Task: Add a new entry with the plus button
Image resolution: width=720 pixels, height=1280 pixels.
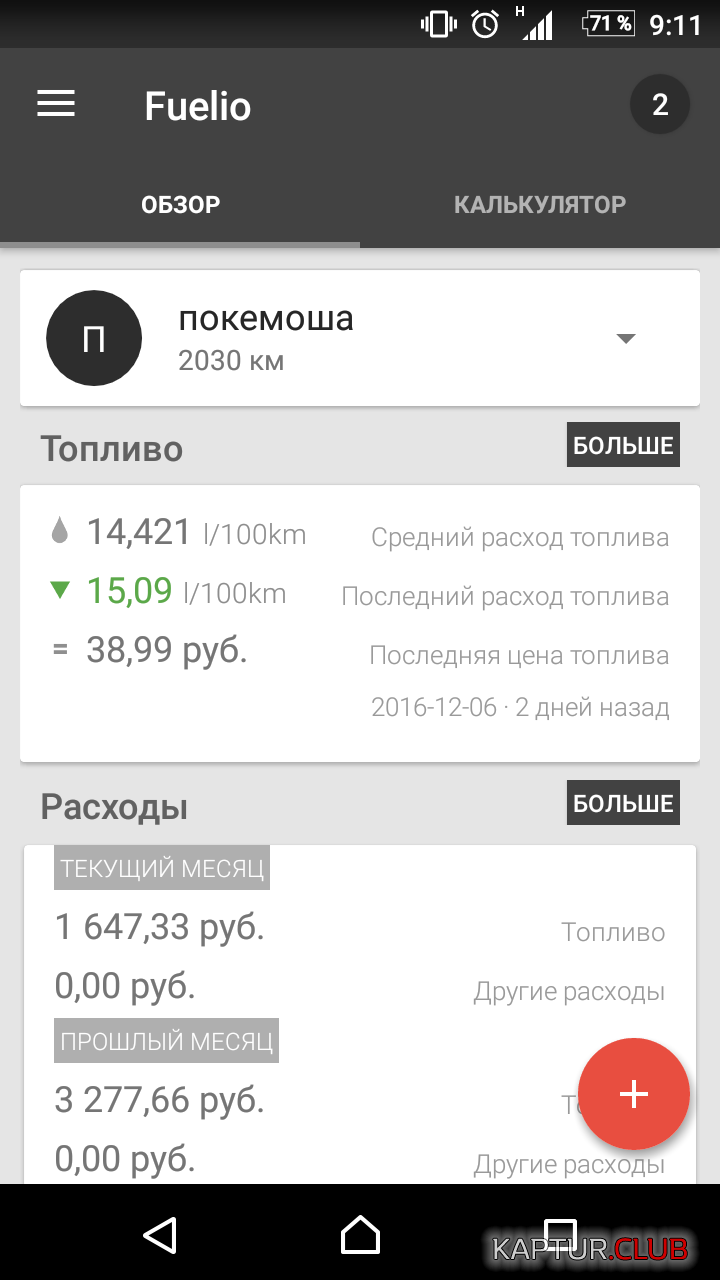Action: (x=634, y=1094)
